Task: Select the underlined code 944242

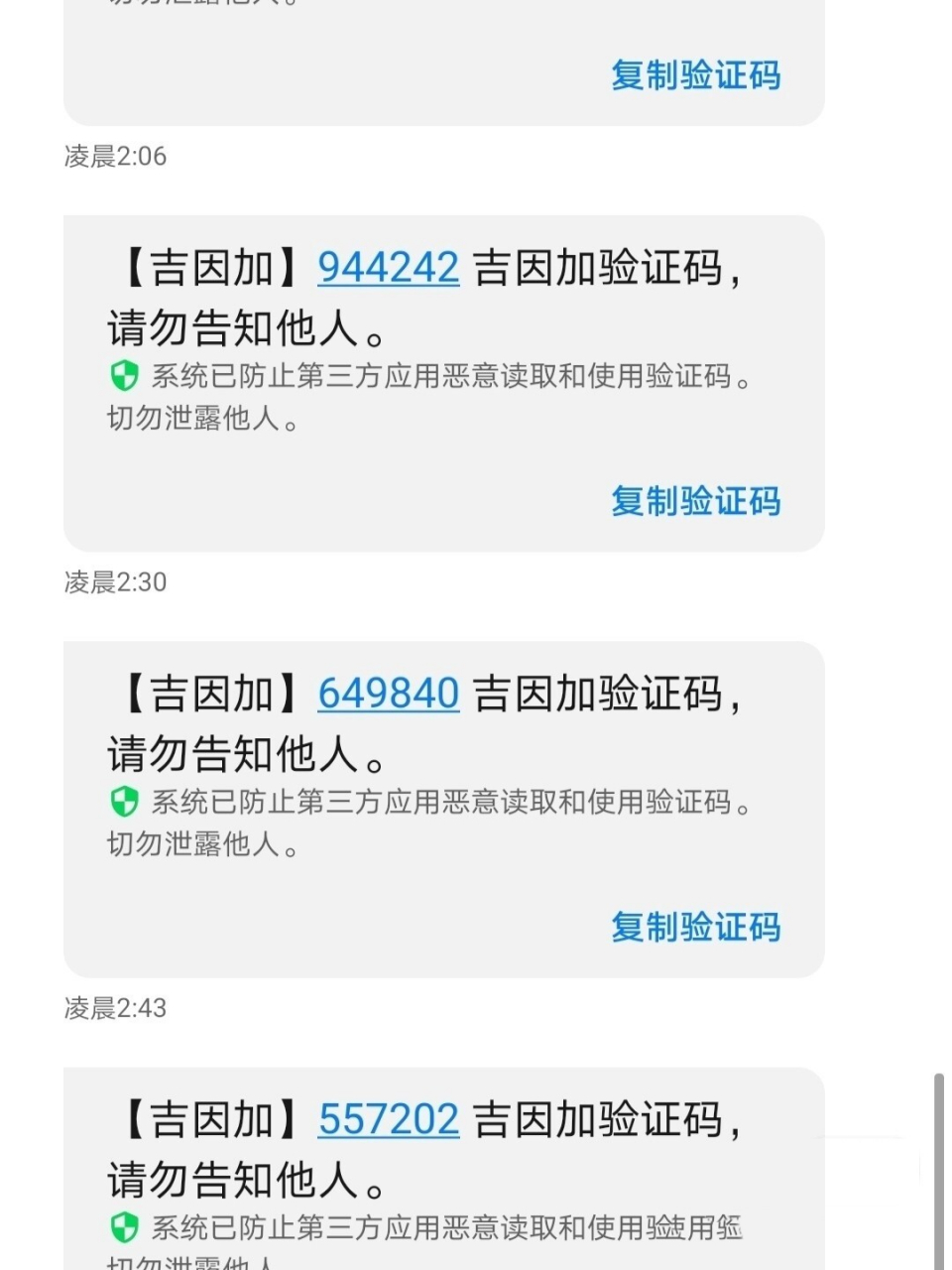Action: pyautogui.click(x=388, y=266)
